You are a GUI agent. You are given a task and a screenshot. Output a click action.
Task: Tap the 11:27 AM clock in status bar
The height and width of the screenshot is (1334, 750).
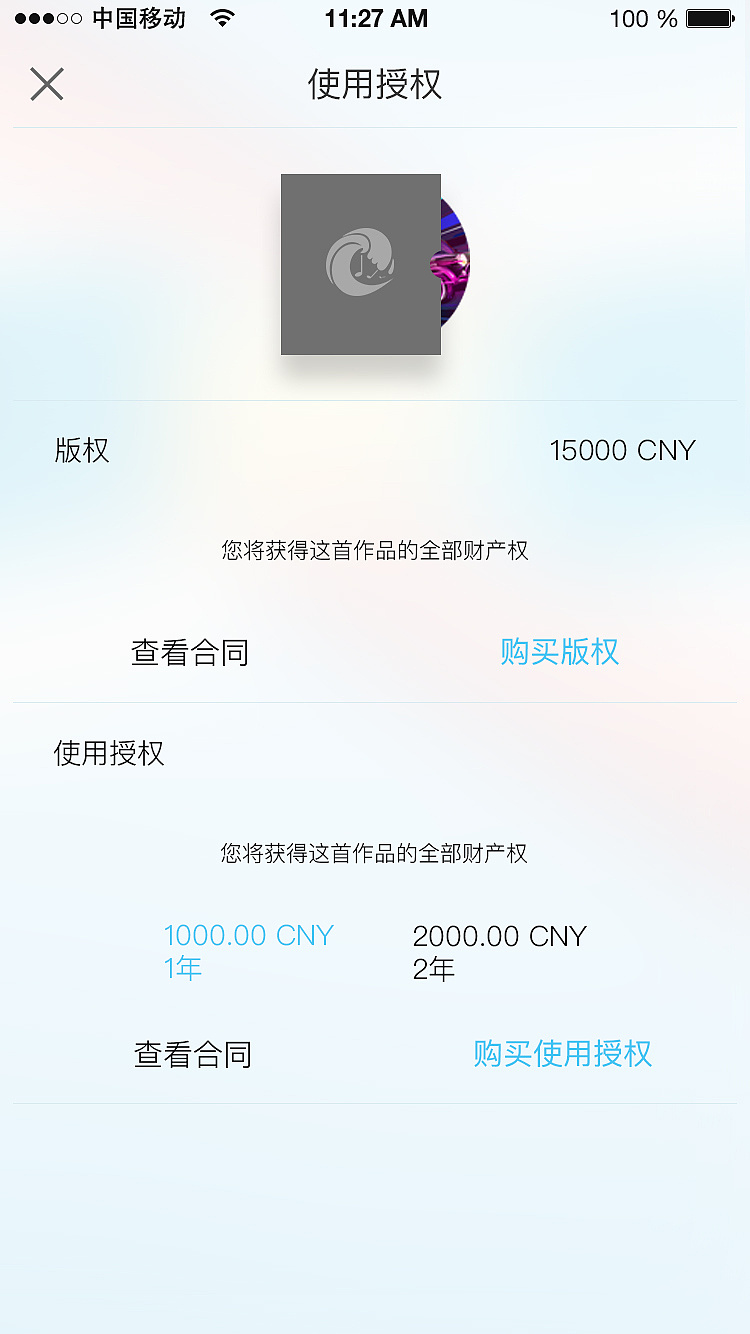click(x=376, y=17)
